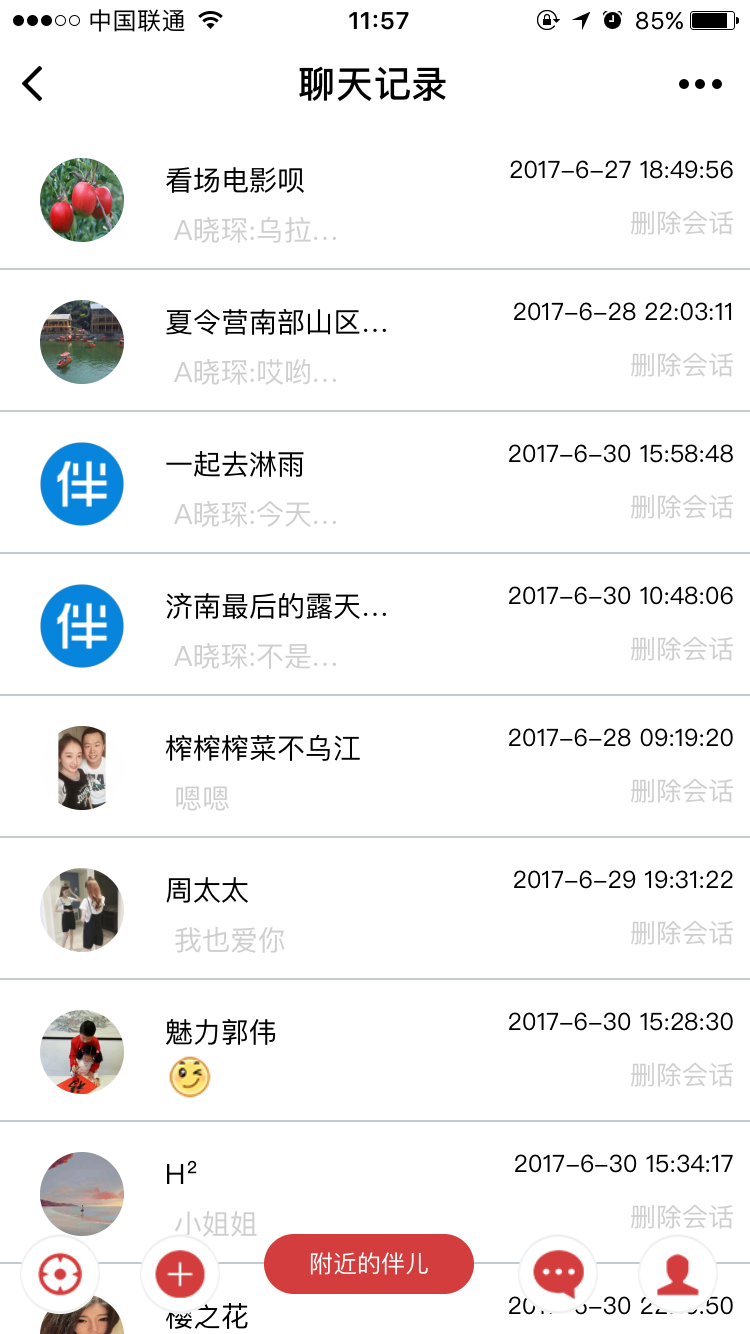Open the red chat bubble icon
750x1334 pixels.
coord(558,1274)
